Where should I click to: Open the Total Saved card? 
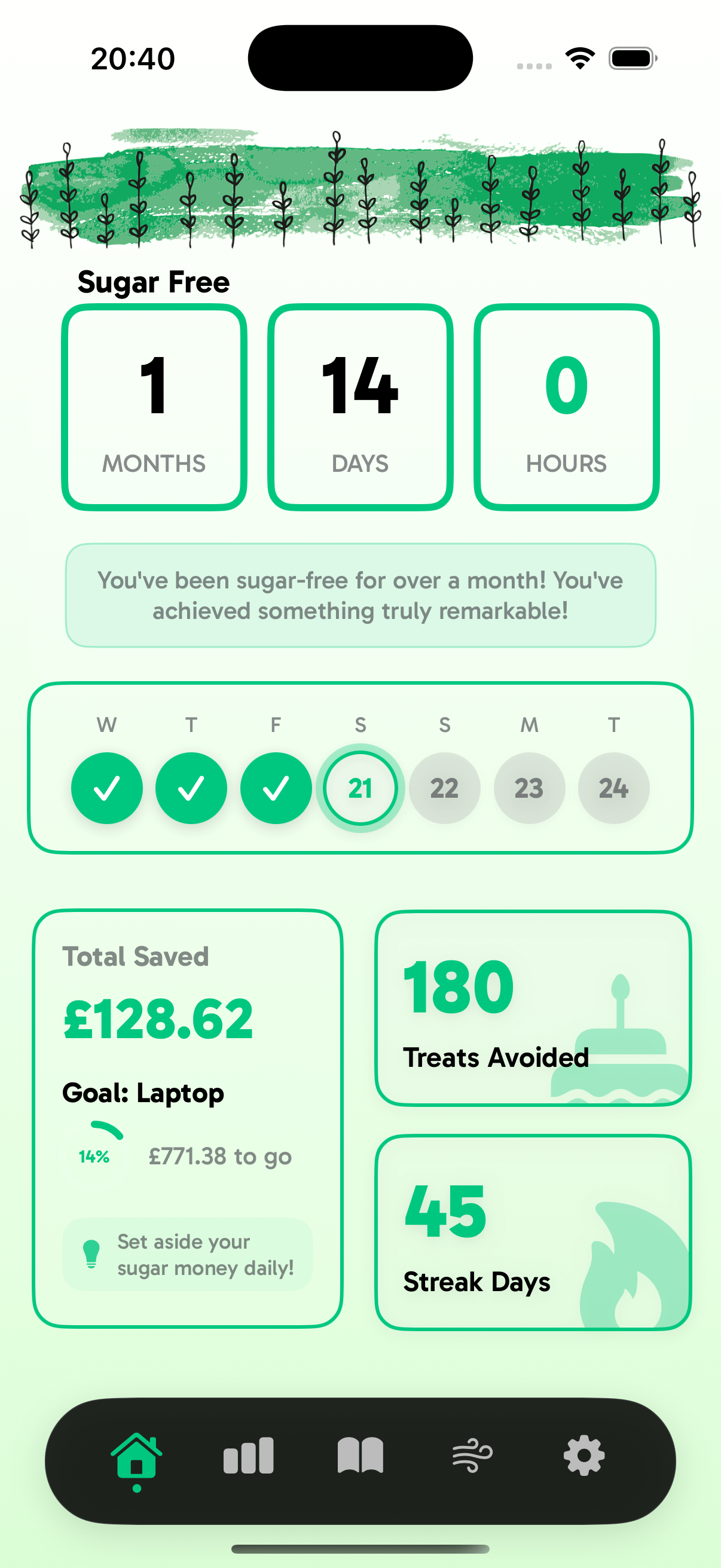(x=187, y=1118)
